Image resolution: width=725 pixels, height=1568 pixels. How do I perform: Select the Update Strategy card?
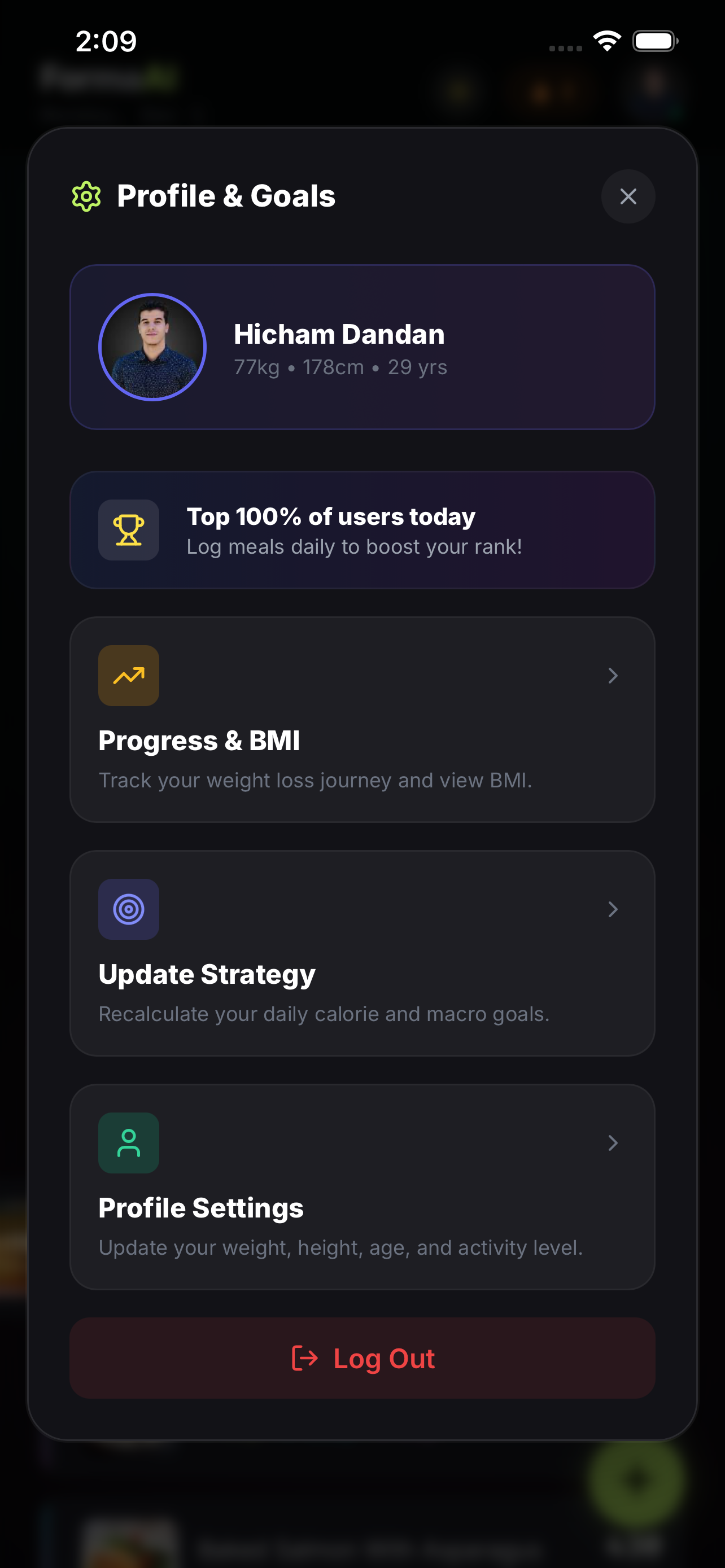(362, 952)
